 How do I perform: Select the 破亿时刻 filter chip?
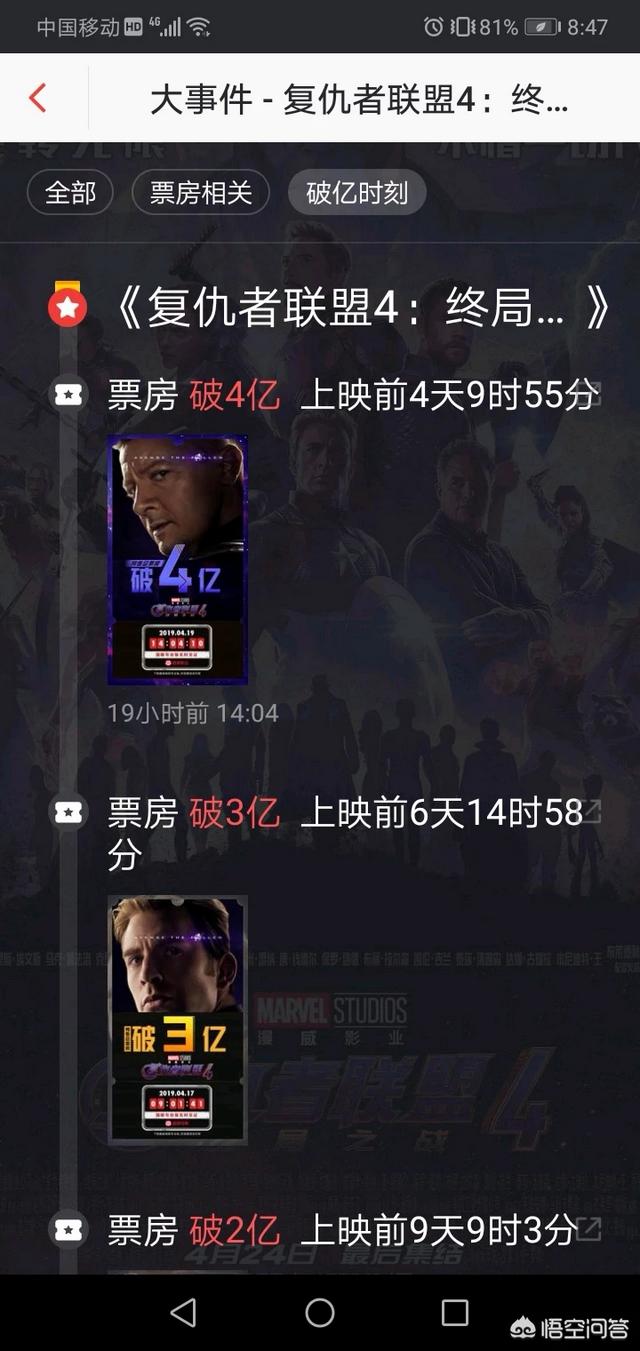(x=357, y=193)
